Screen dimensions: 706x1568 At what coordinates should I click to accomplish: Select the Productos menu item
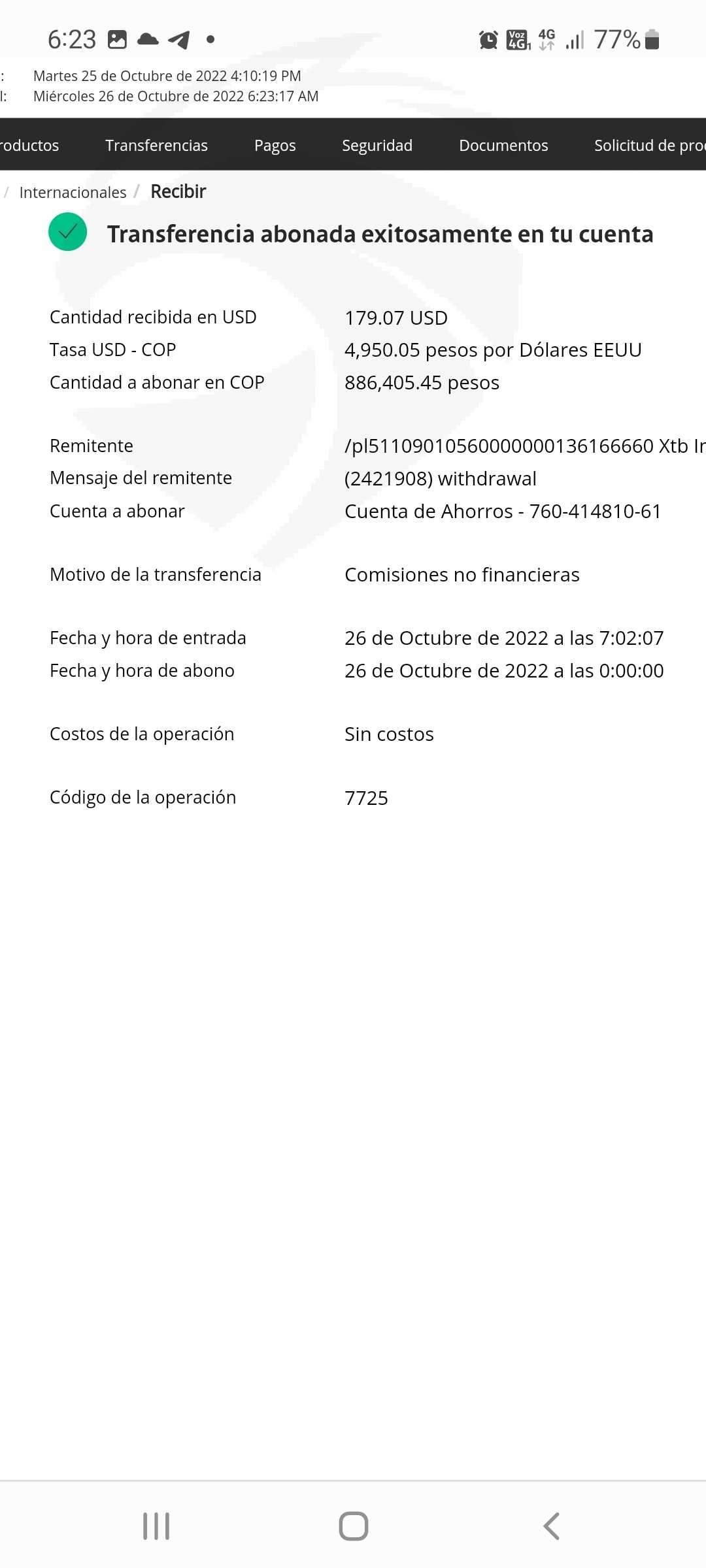29,145
